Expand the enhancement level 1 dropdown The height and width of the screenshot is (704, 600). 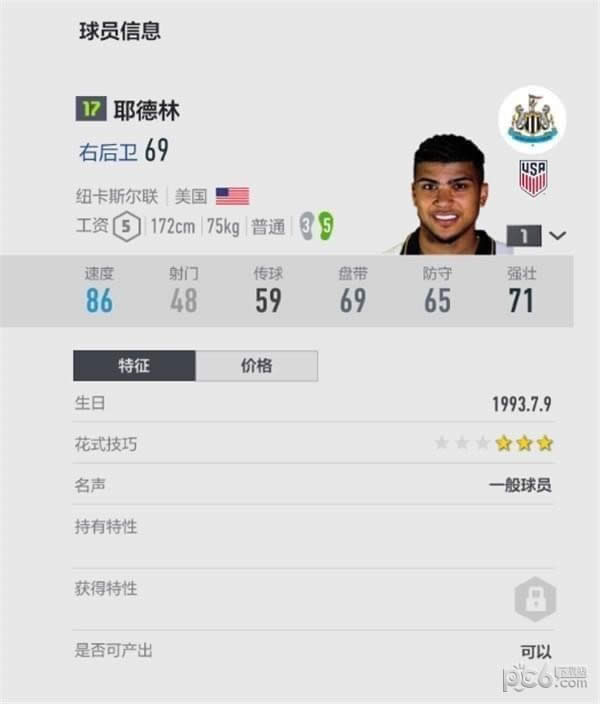pyautogui.click(x=556, y=236)
